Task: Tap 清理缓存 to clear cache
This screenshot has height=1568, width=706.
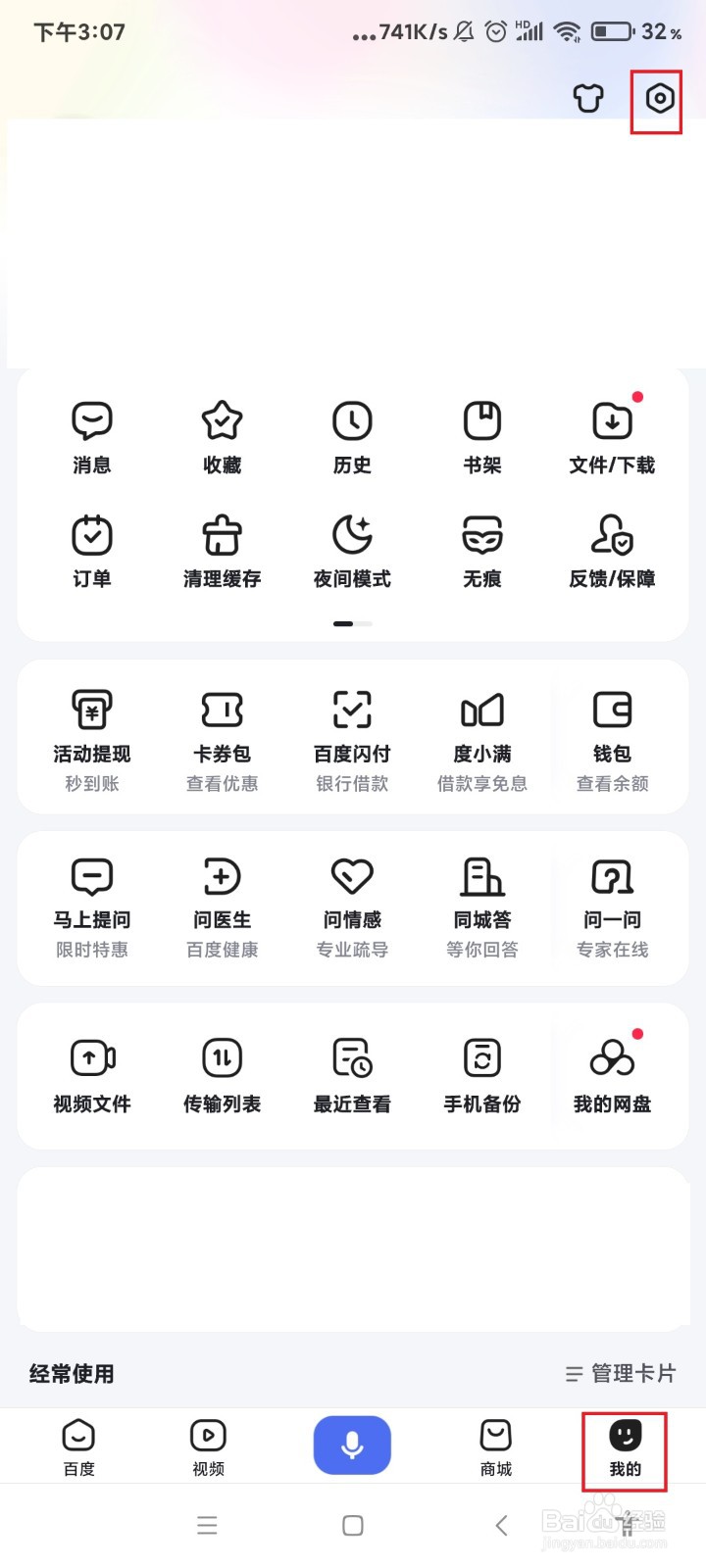Action: [x=223, y=551]
